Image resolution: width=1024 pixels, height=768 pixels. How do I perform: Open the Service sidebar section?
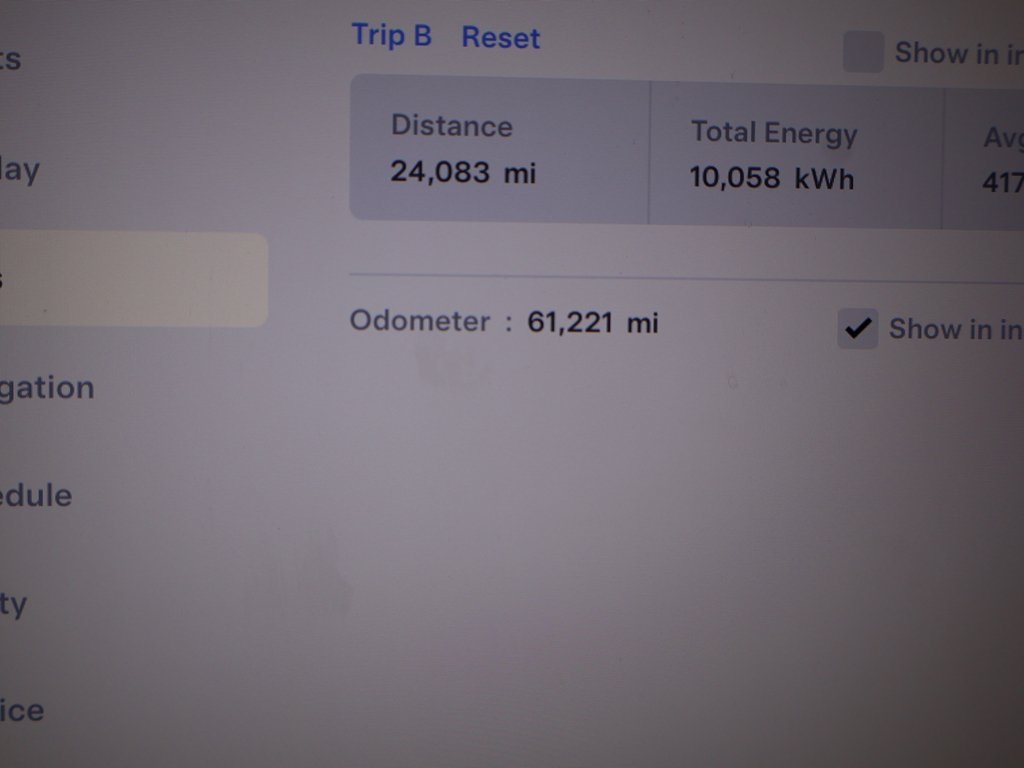click(x=22, y=712)
